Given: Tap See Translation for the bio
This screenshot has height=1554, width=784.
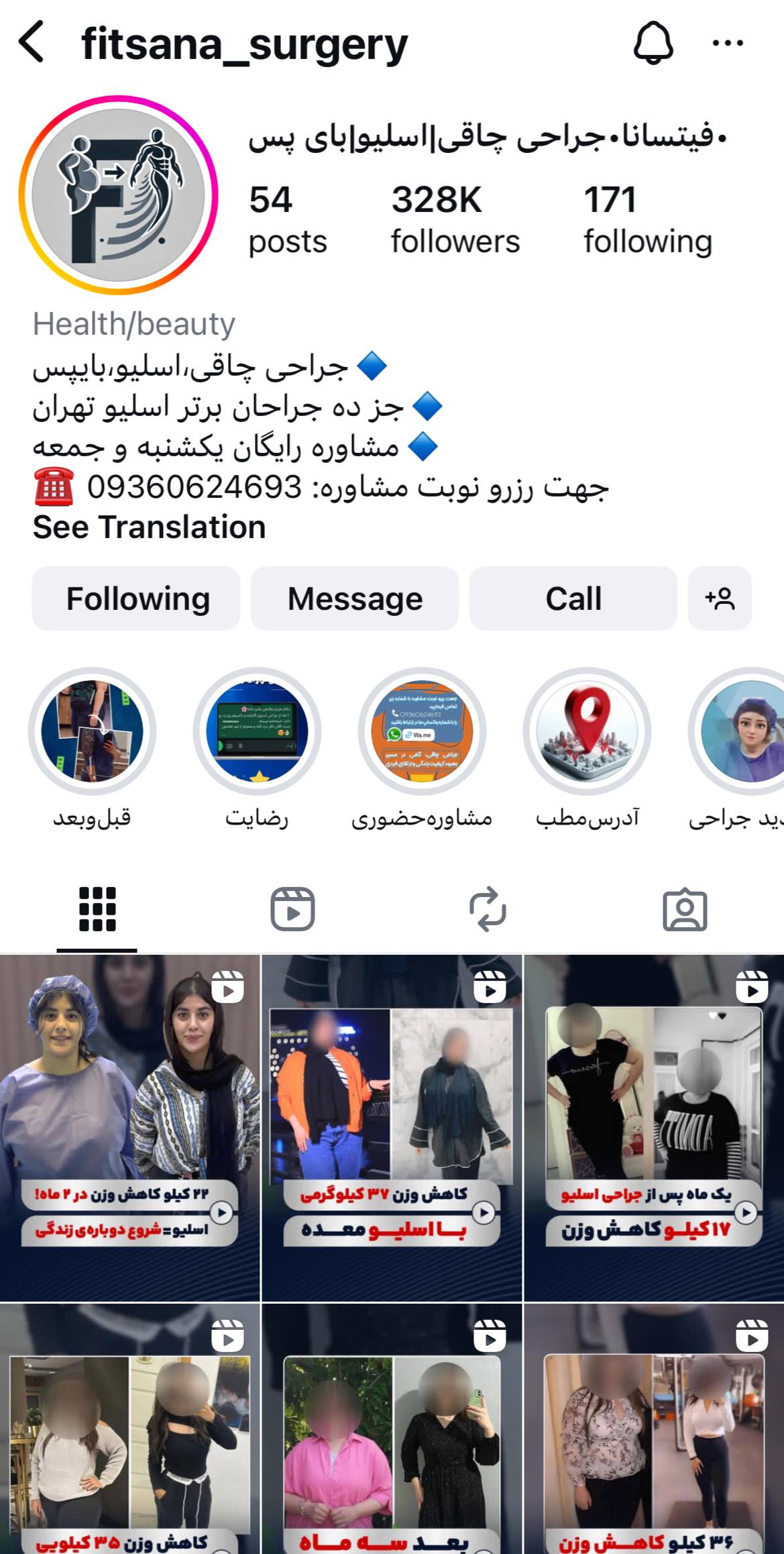Looking at the screenshot, I should click(149, 527).
